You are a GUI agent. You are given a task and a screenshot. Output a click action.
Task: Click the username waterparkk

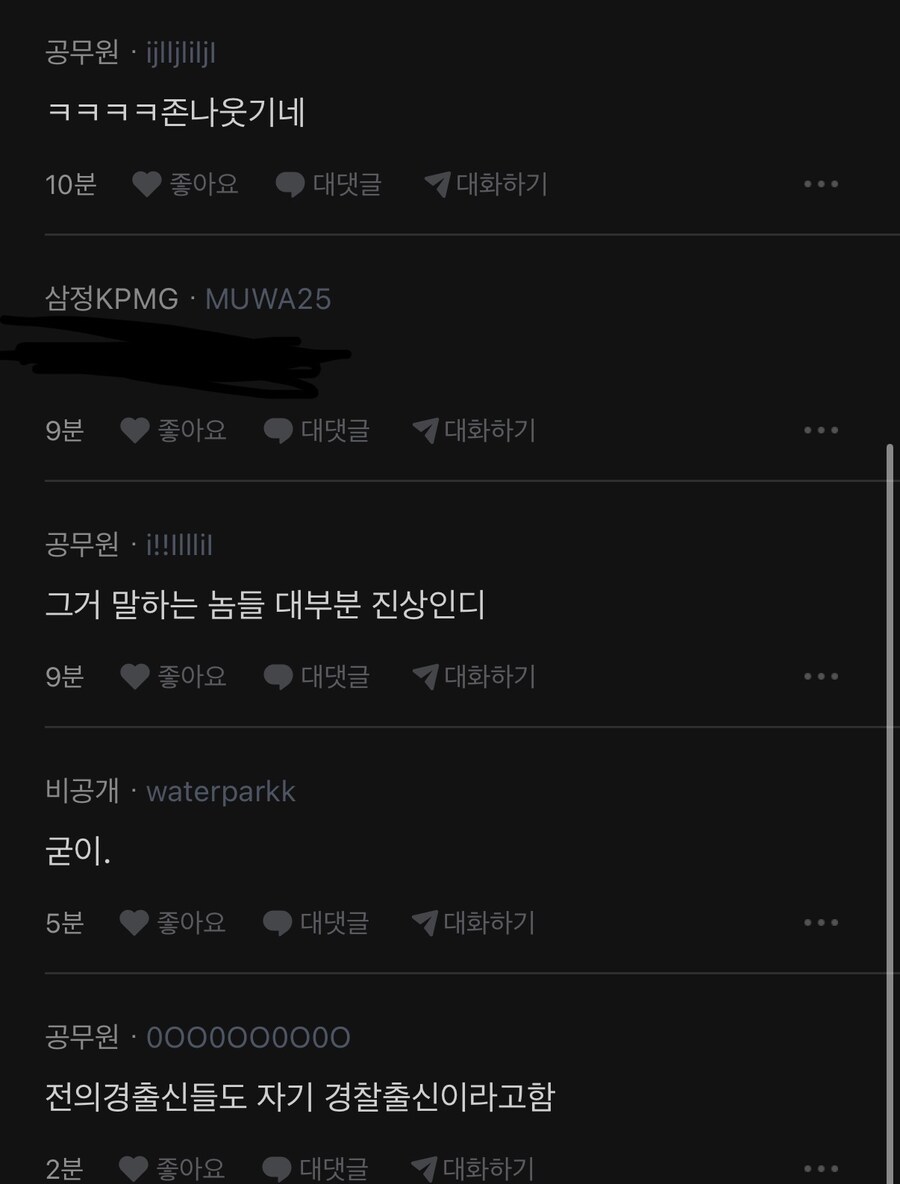pos(220,791)
